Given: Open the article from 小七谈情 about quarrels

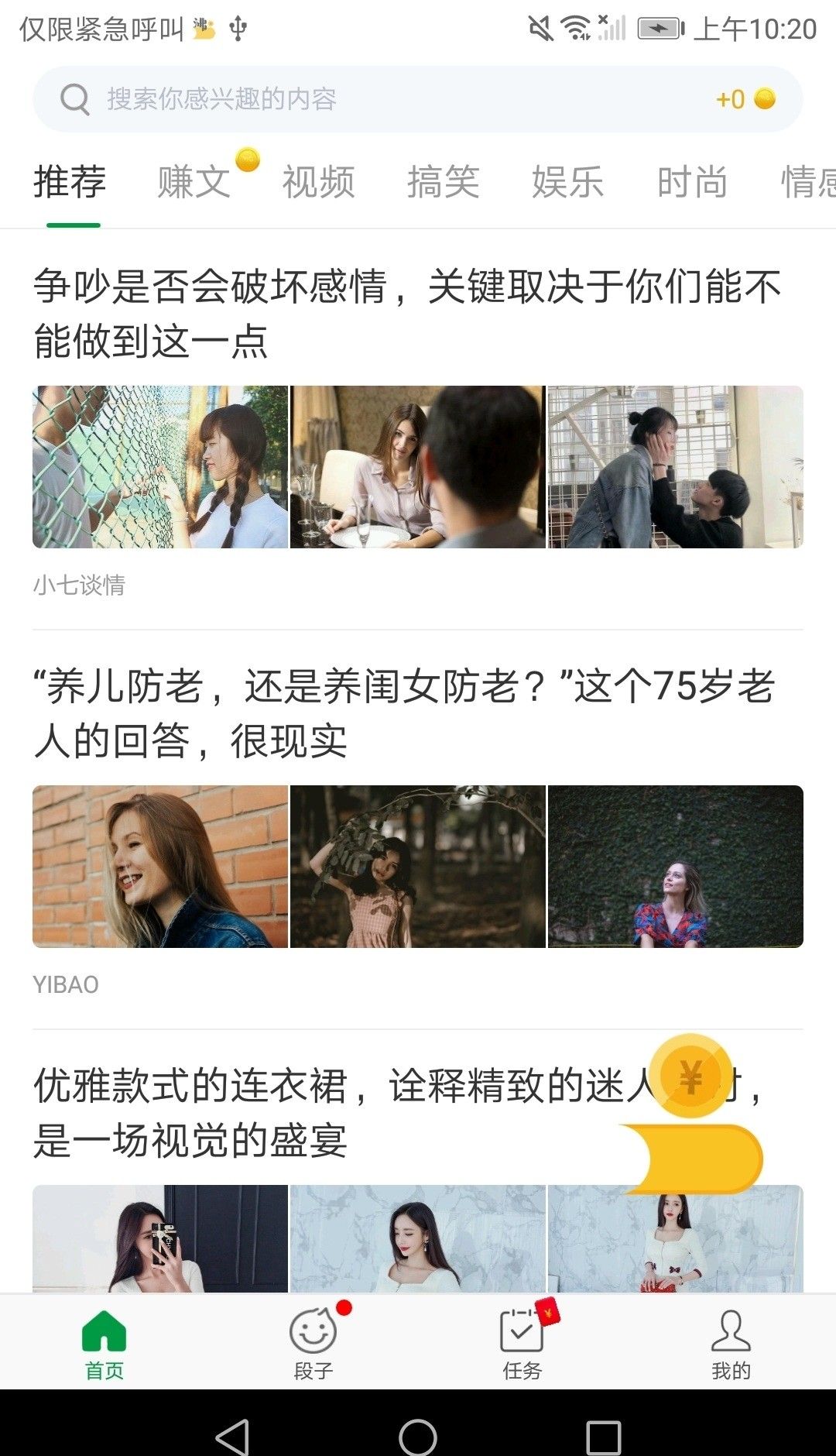Looking at the screenshot, I should 407,314.
